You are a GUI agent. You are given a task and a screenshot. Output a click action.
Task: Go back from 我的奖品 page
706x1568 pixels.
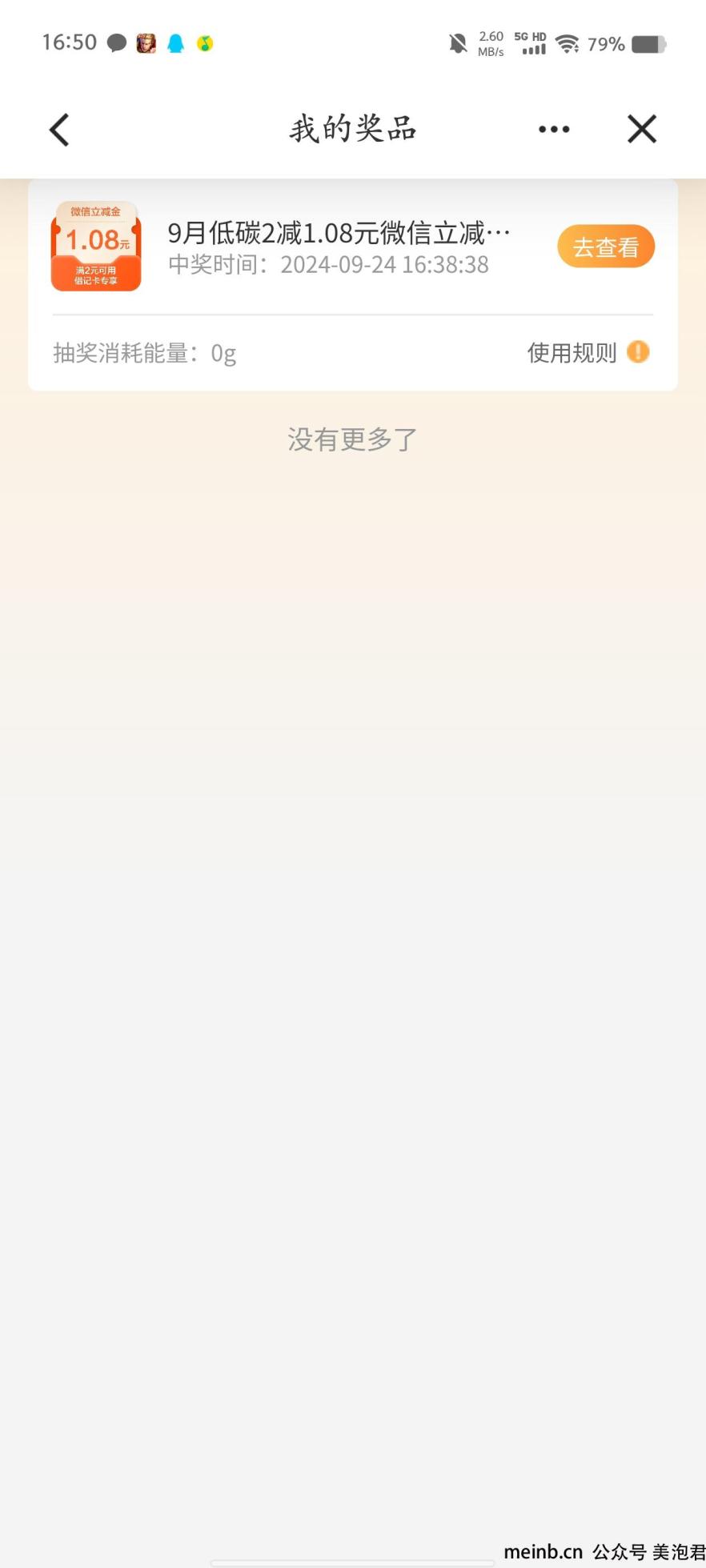click(x=60, y=130)
